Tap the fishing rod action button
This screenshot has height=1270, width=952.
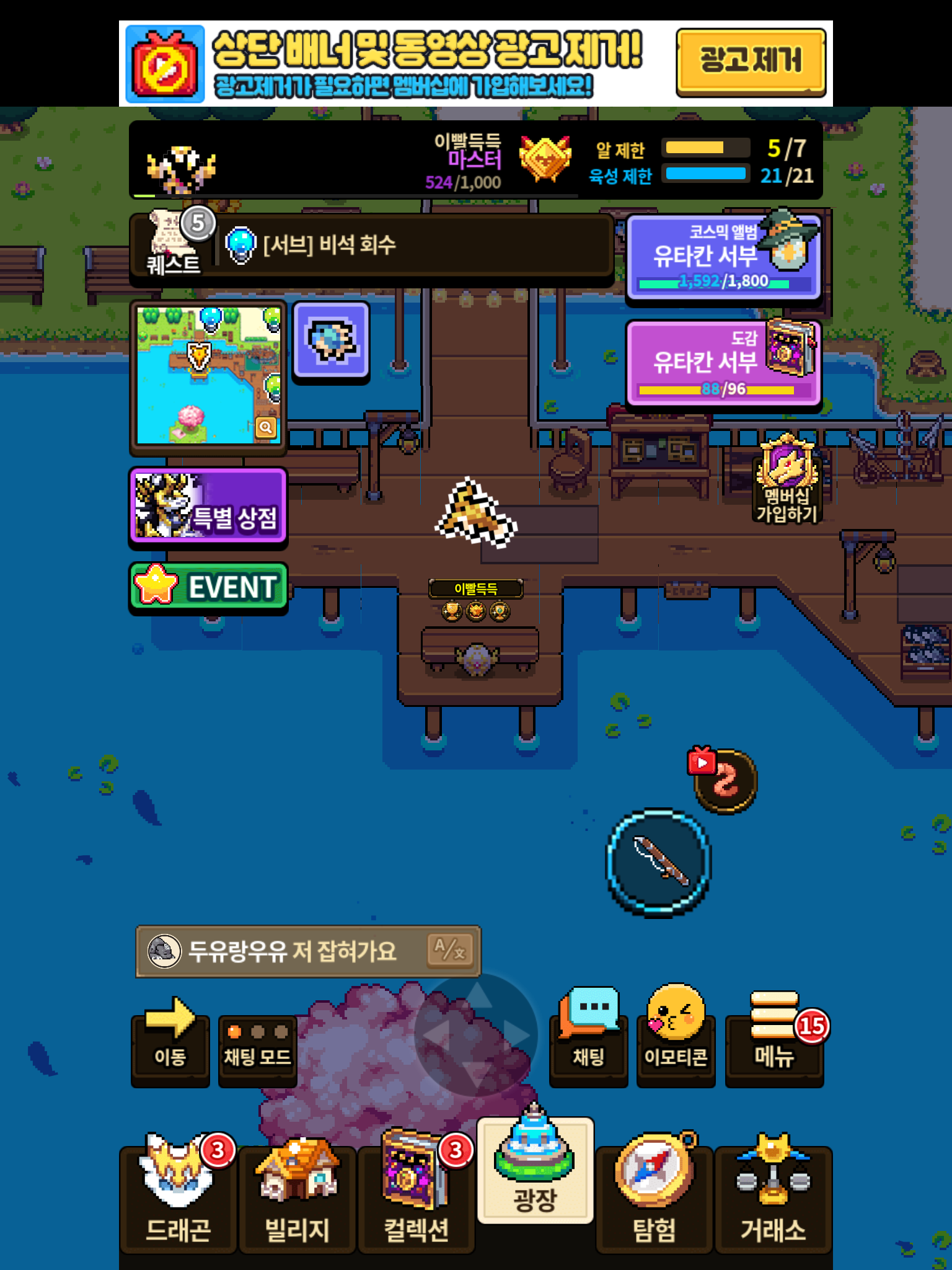coord(658,862)
